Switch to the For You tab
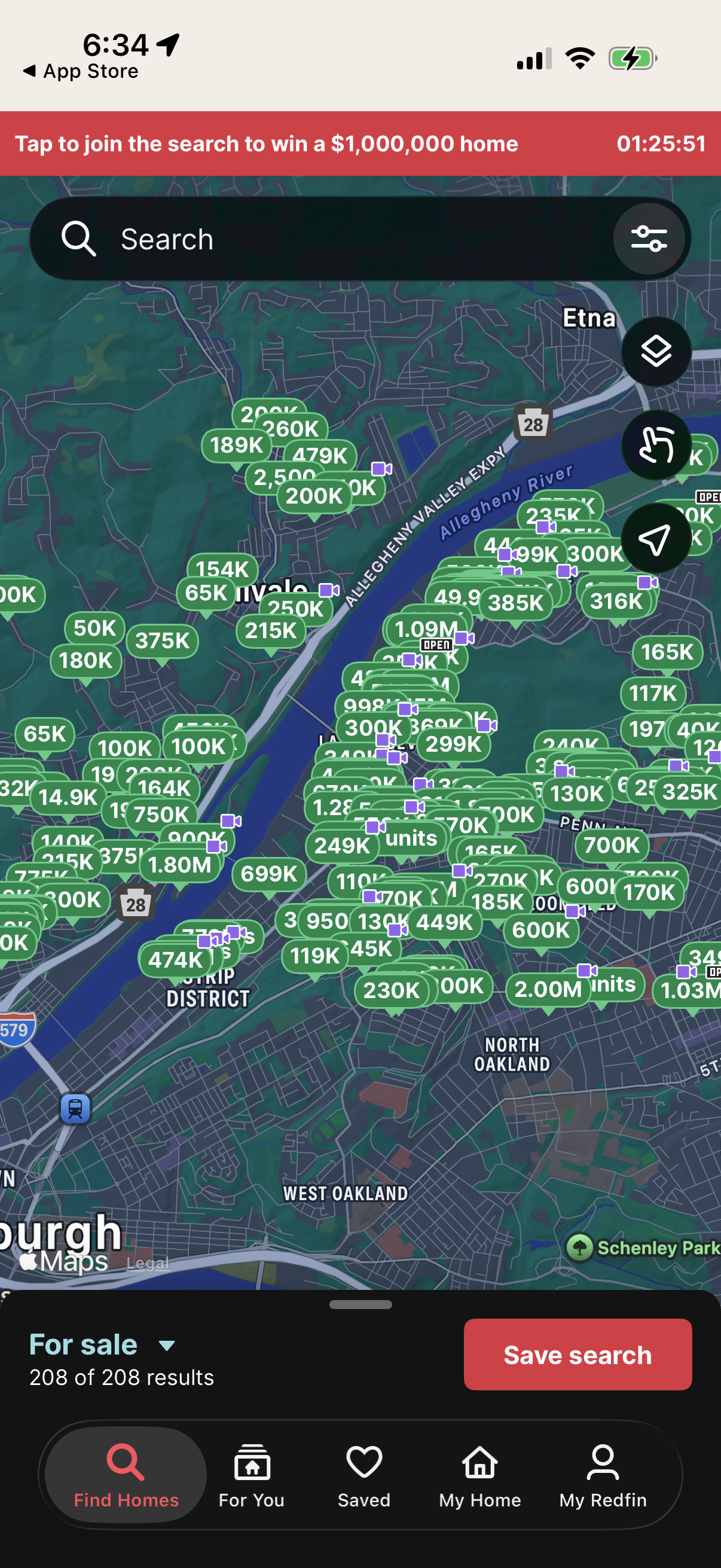721x1568 pixels. point(251,1476)
